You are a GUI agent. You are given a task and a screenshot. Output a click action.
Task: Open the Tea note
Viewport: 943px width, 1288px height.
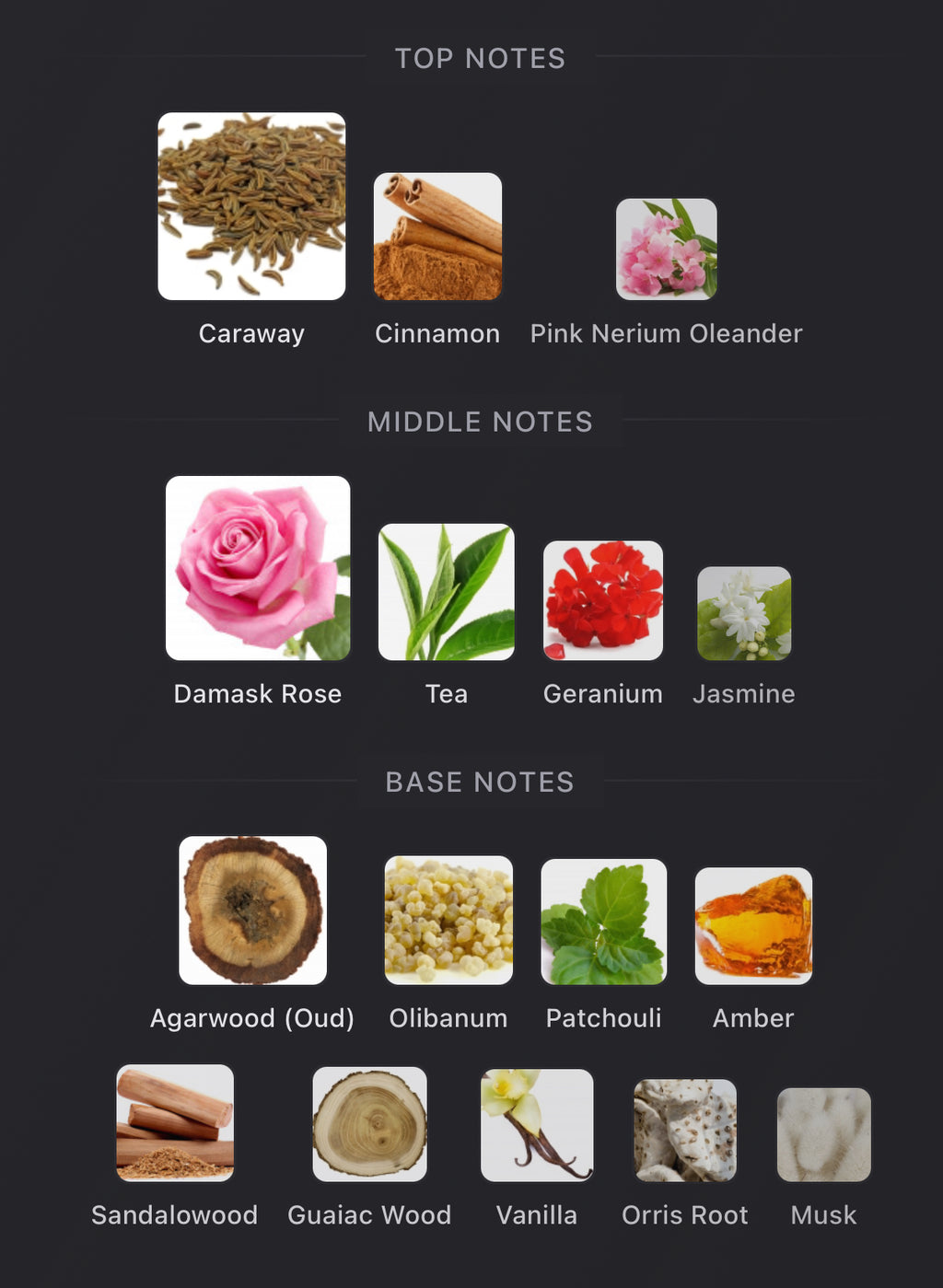447,592
